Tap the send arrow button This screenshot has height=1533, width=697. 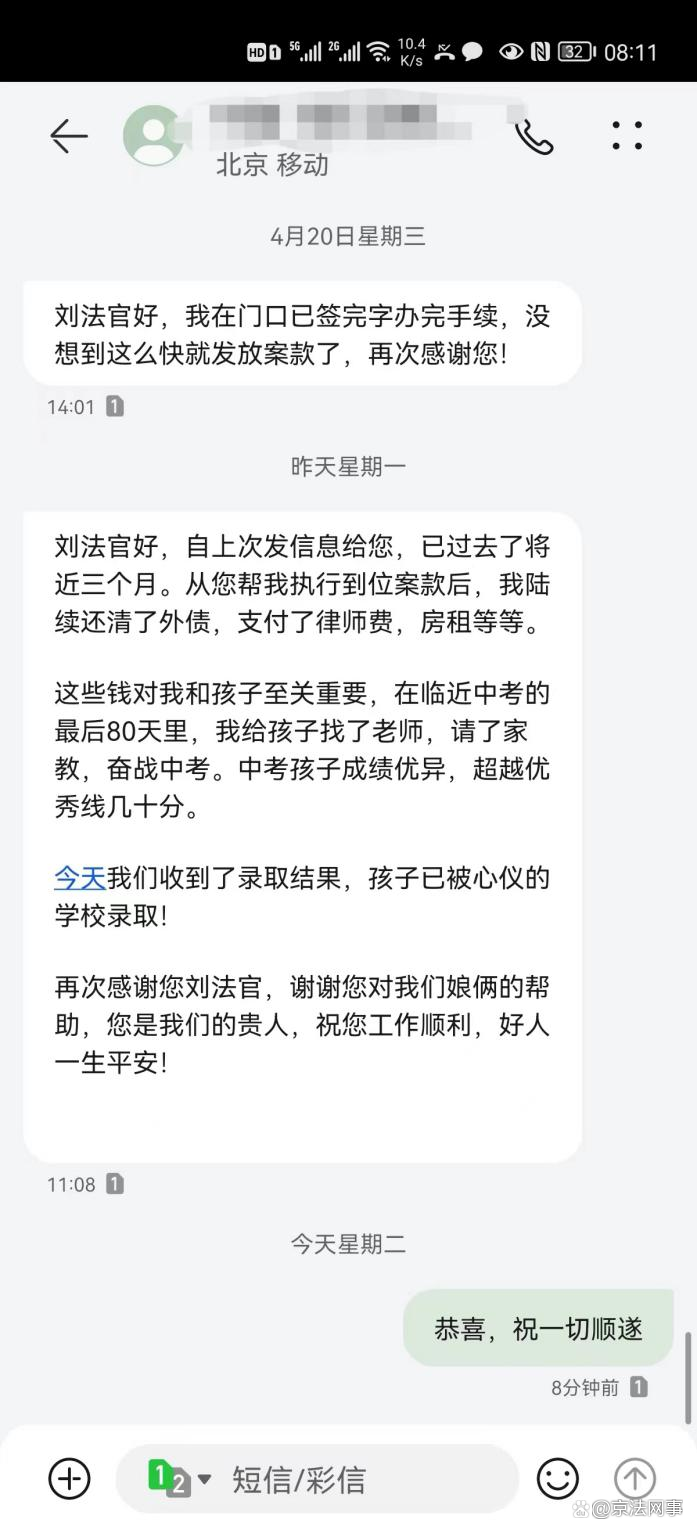click(x=634, y=1478)
